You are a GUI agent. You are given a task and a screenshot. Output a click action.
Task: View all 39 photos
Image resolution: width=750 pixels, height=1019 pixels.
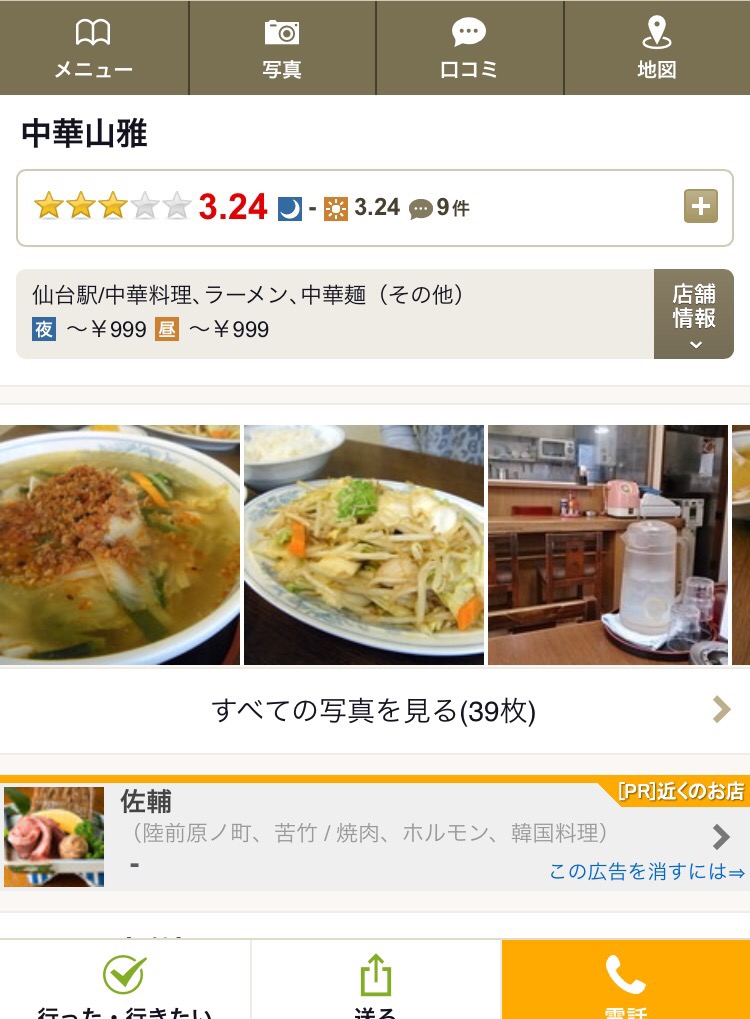(374, 711)
